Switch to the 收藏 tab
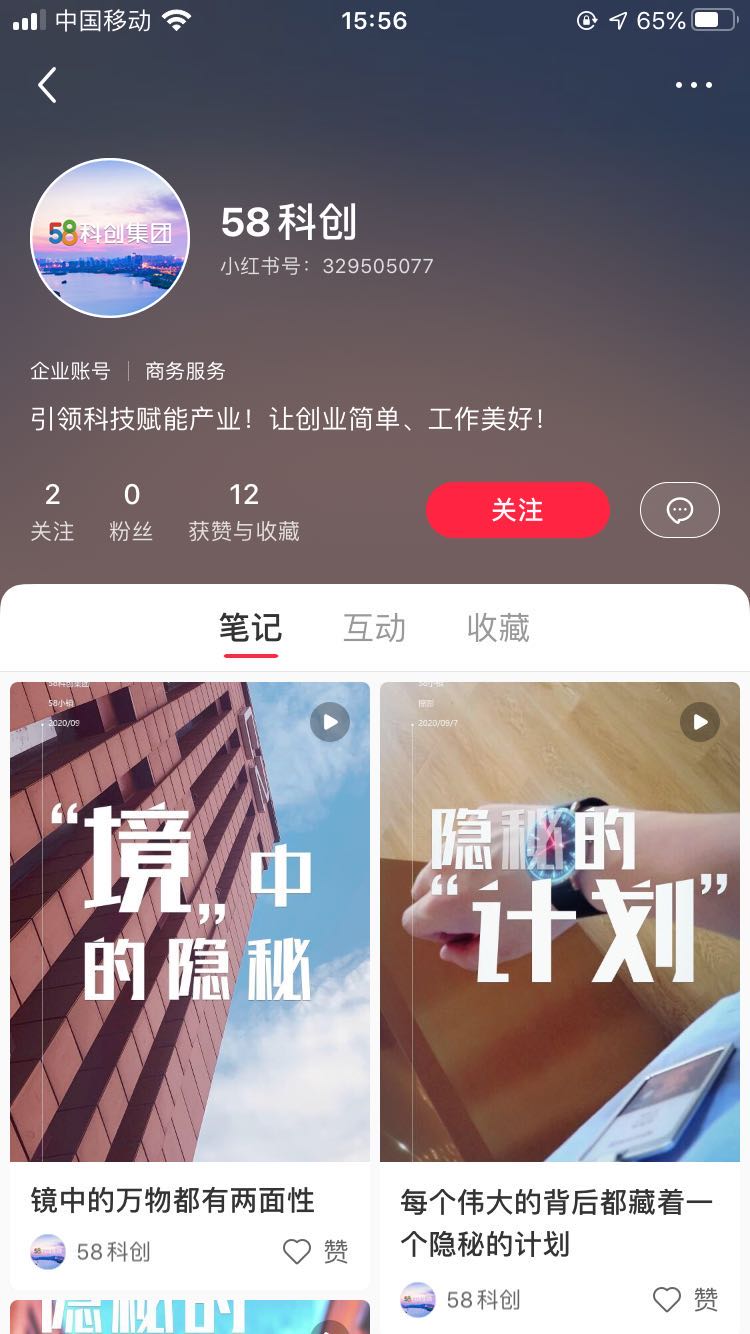This screenshot has width=750, height=1334. pyautogui.click(x=498, y=628)
